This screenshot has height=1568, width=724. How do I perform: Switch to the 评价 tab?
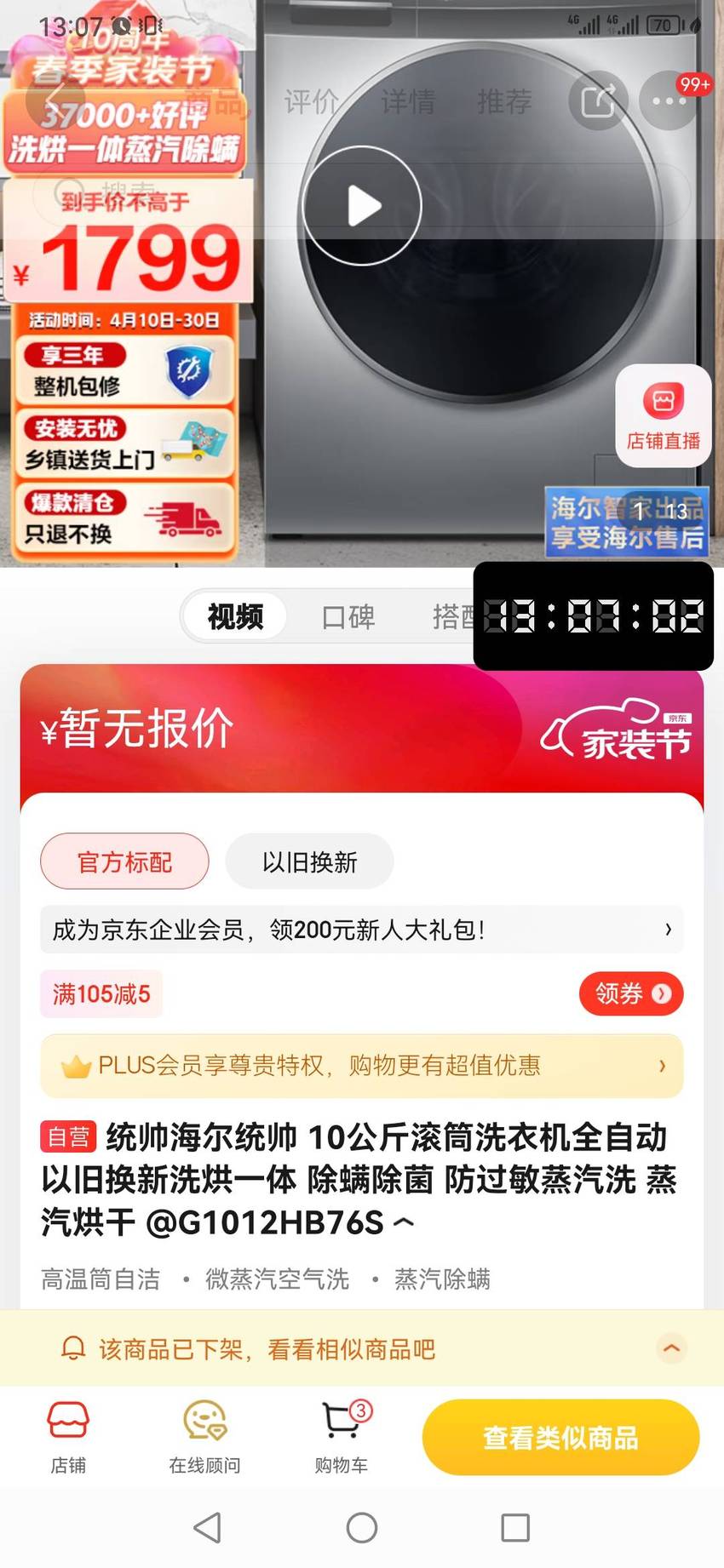tap(311, 102)
